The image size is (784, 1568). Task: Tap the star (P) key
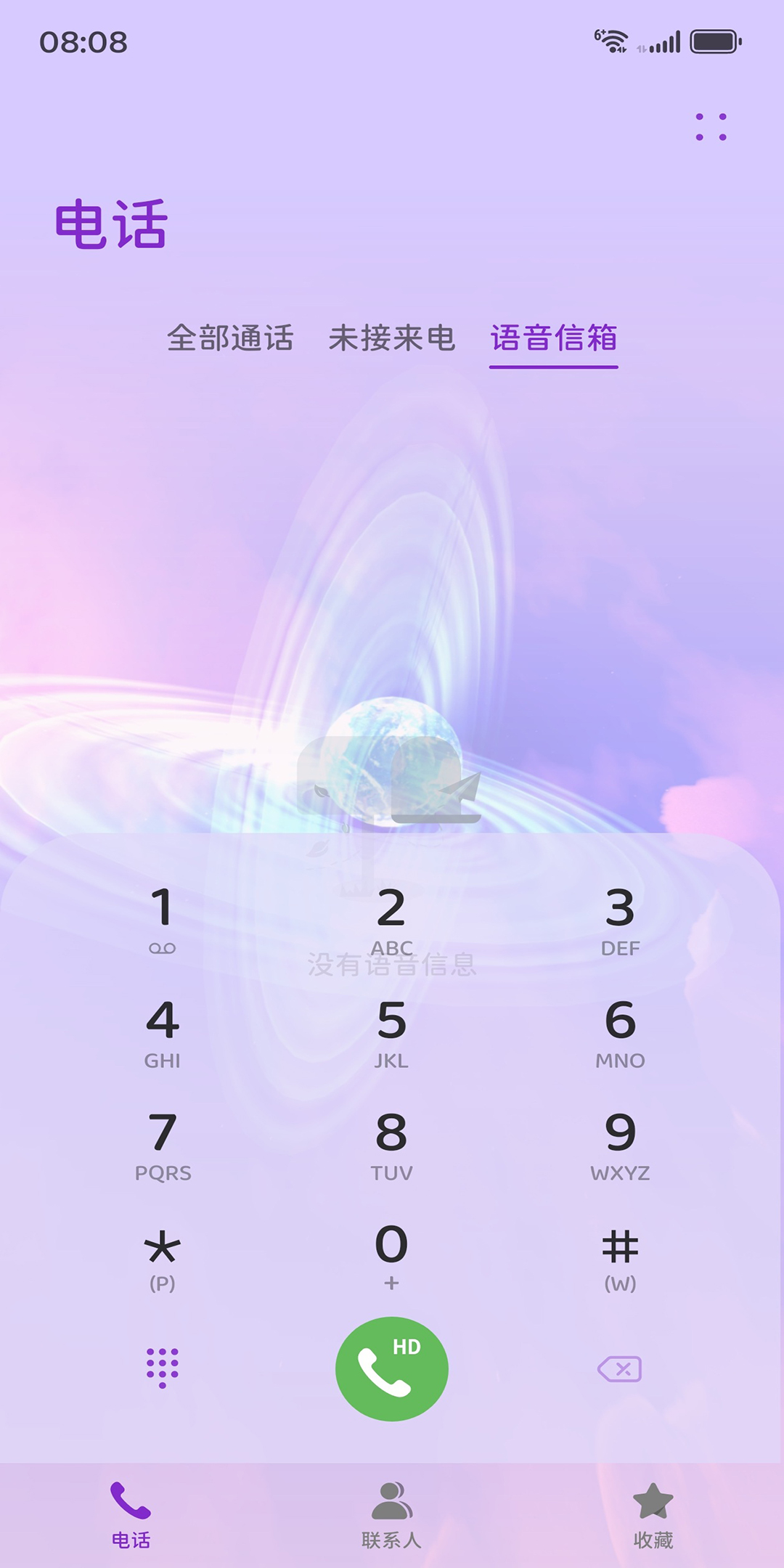pyautogui.click(x=163, y=1257)
